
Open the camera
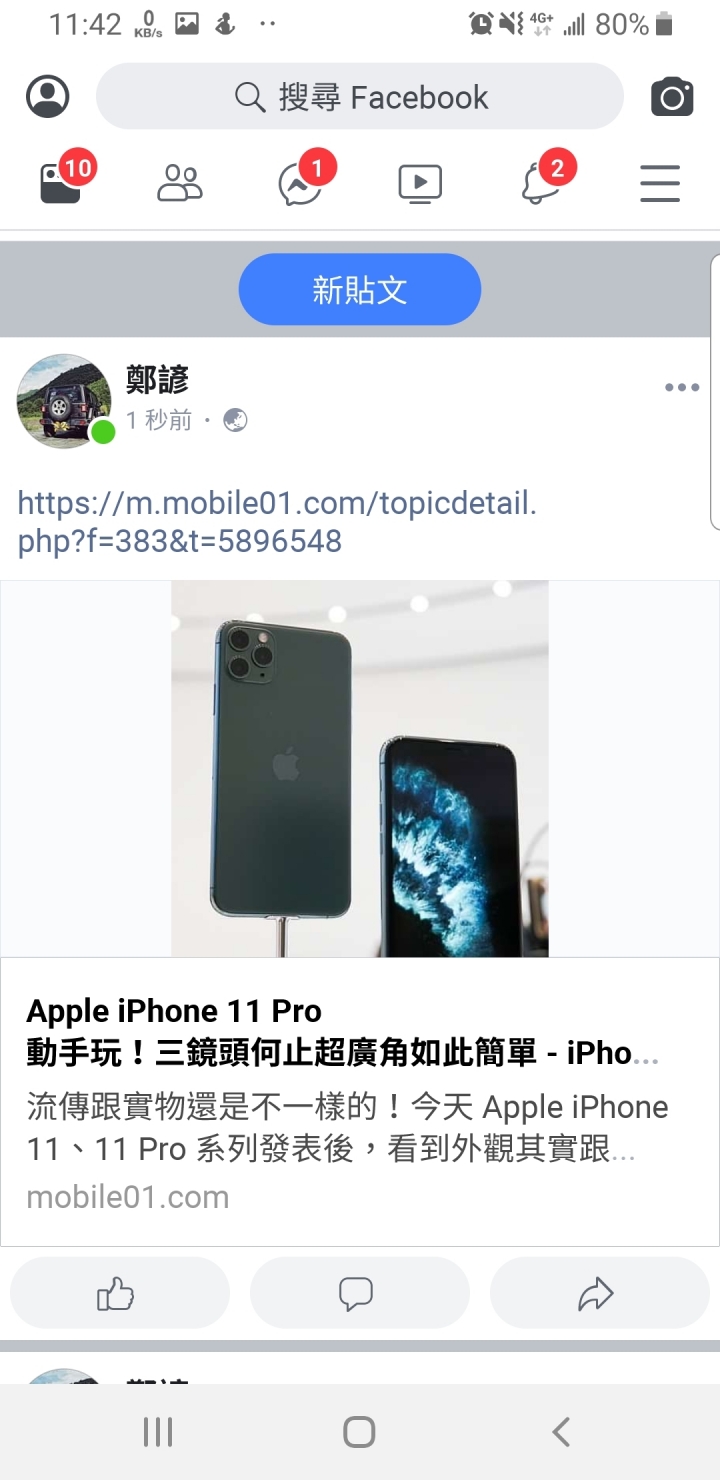672,97
